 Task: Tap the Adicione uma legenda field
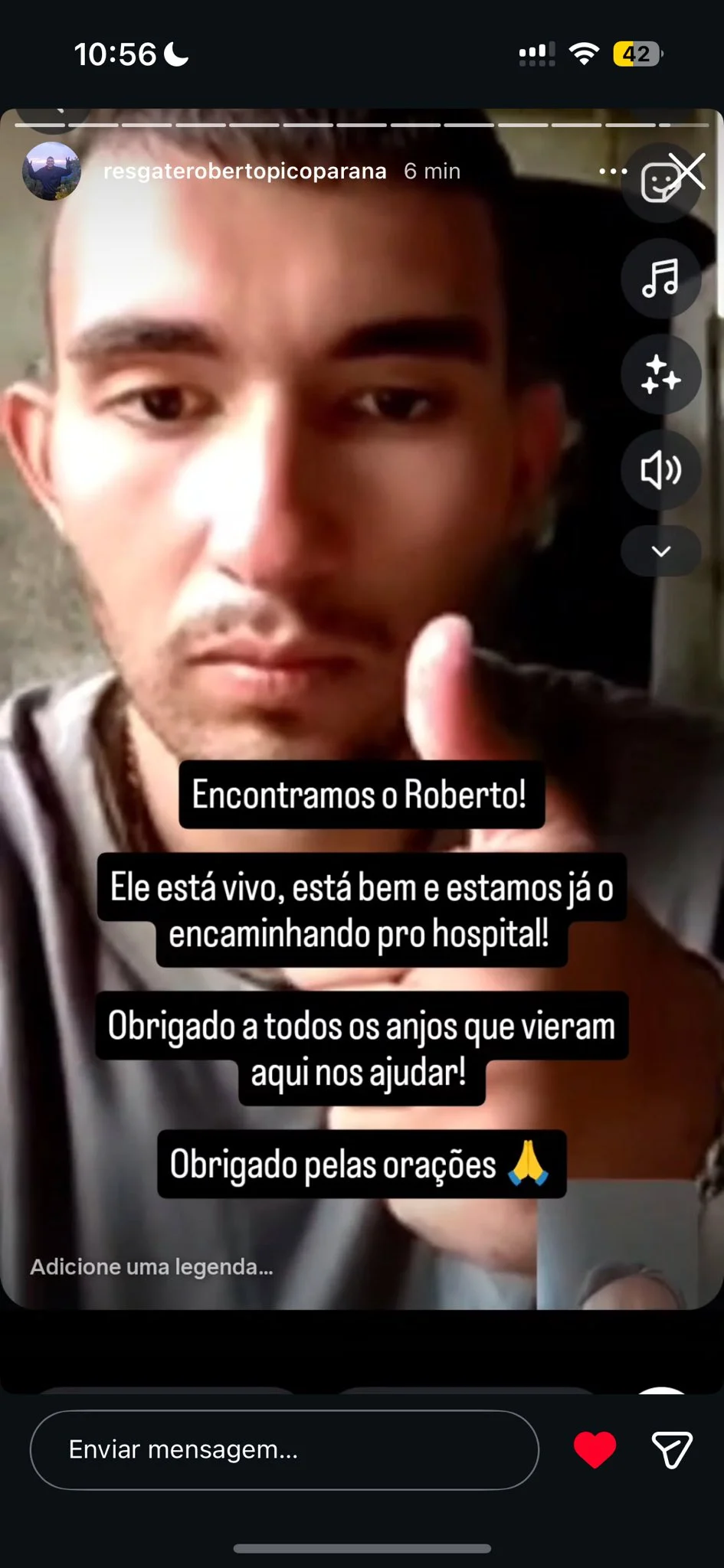[x=152, y=1267]
